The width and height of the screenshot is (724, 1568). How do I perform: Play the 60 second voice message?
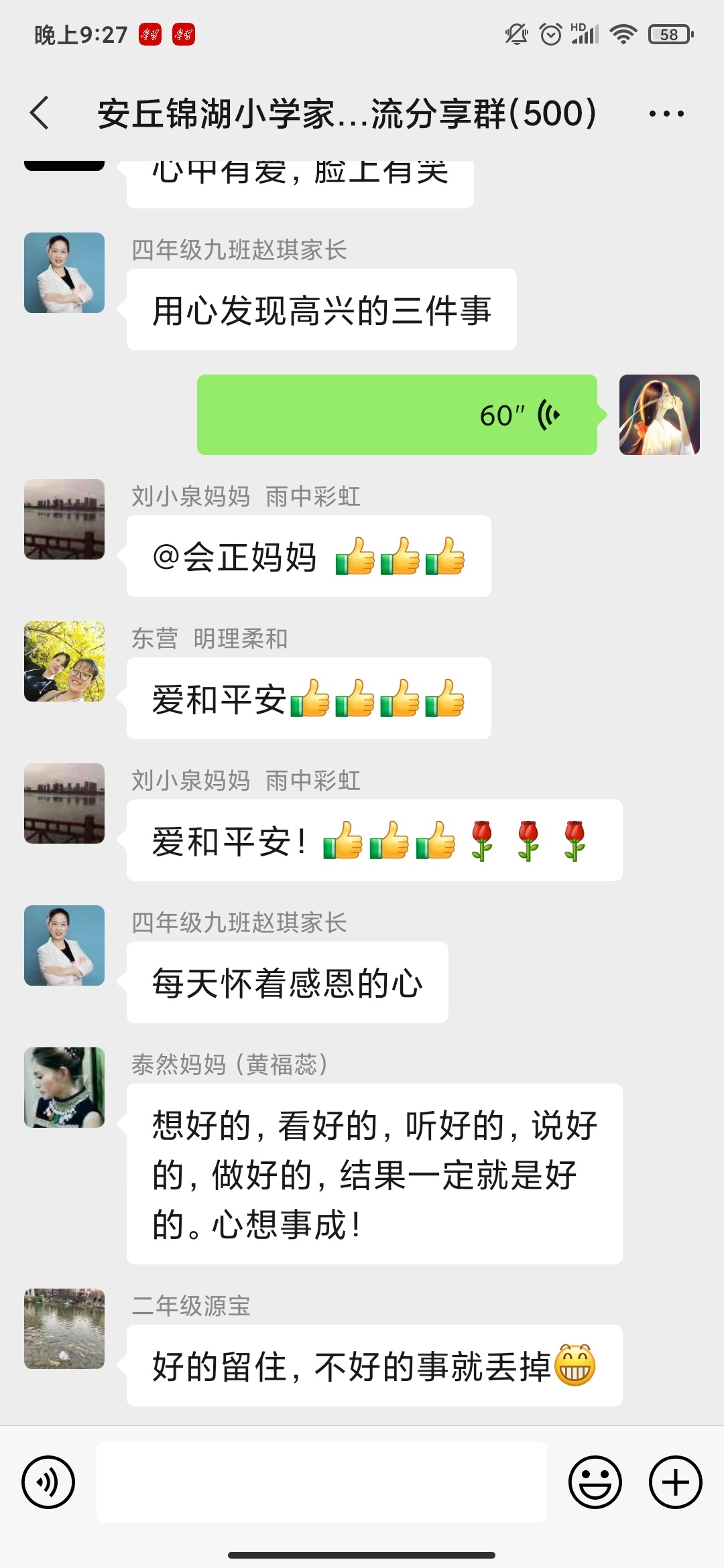coord(396,415)
